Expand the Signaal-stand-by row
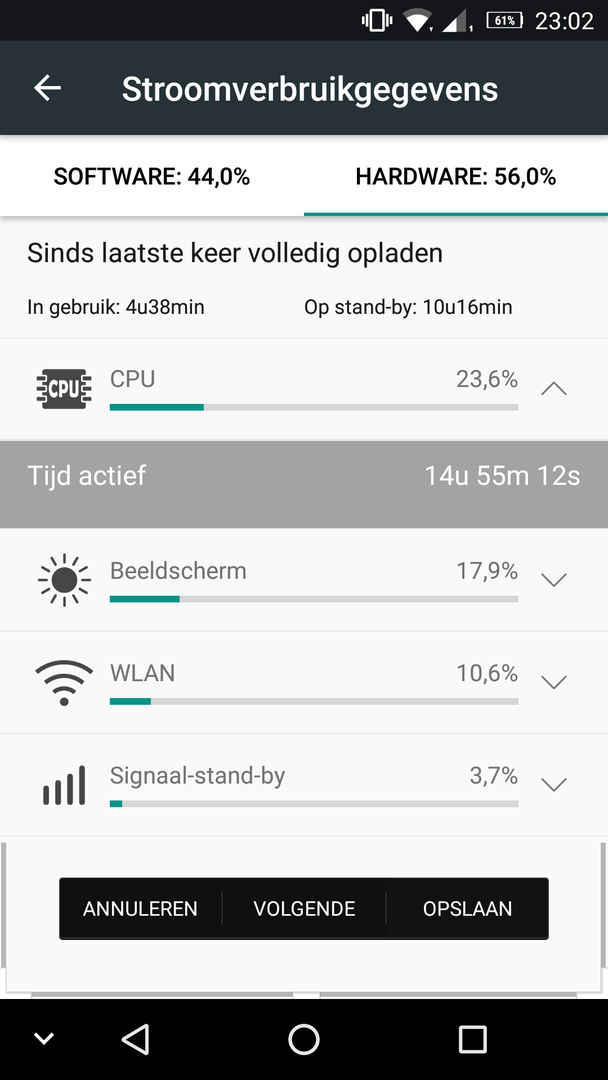608x1080 pixels. [x=553, y=784]
